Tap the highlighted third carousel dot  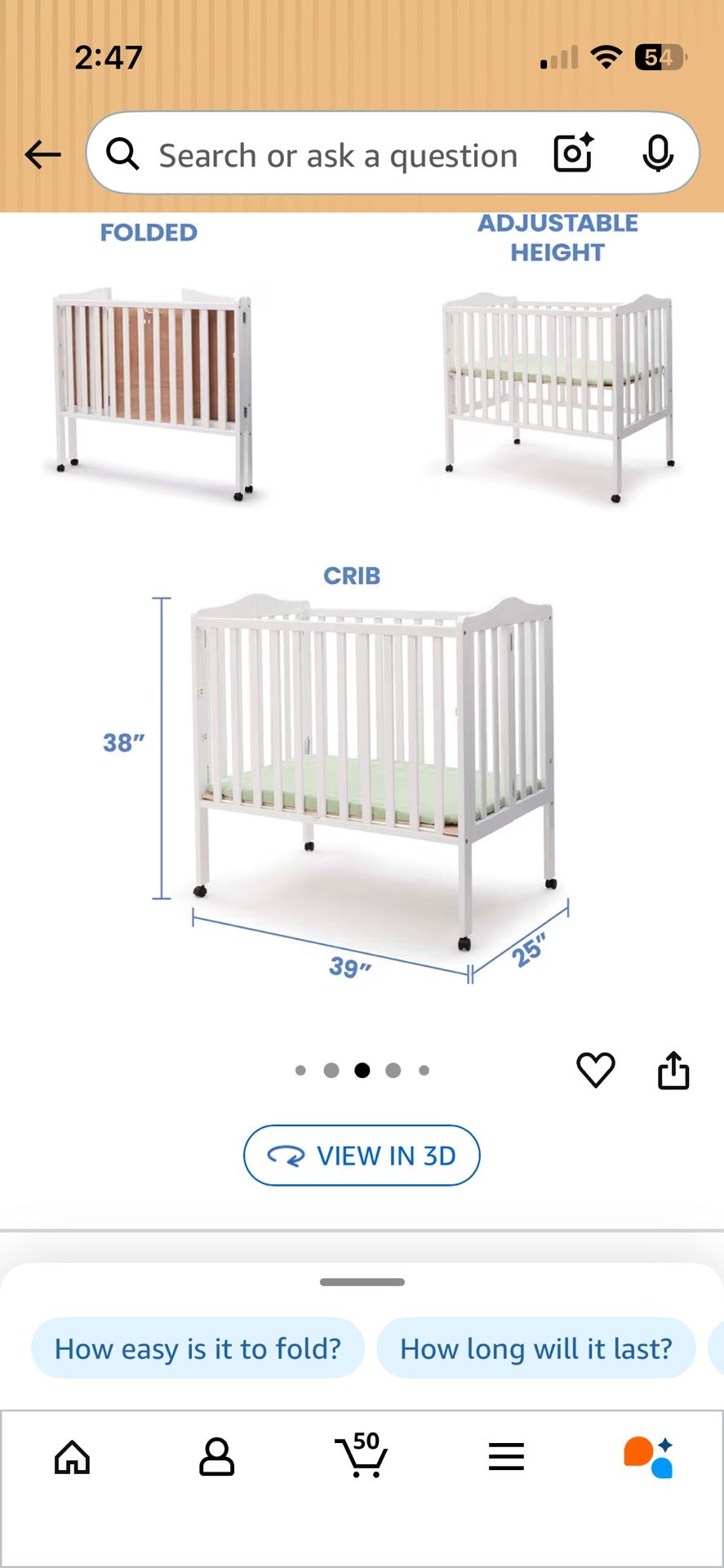(x=362, y=1070)
